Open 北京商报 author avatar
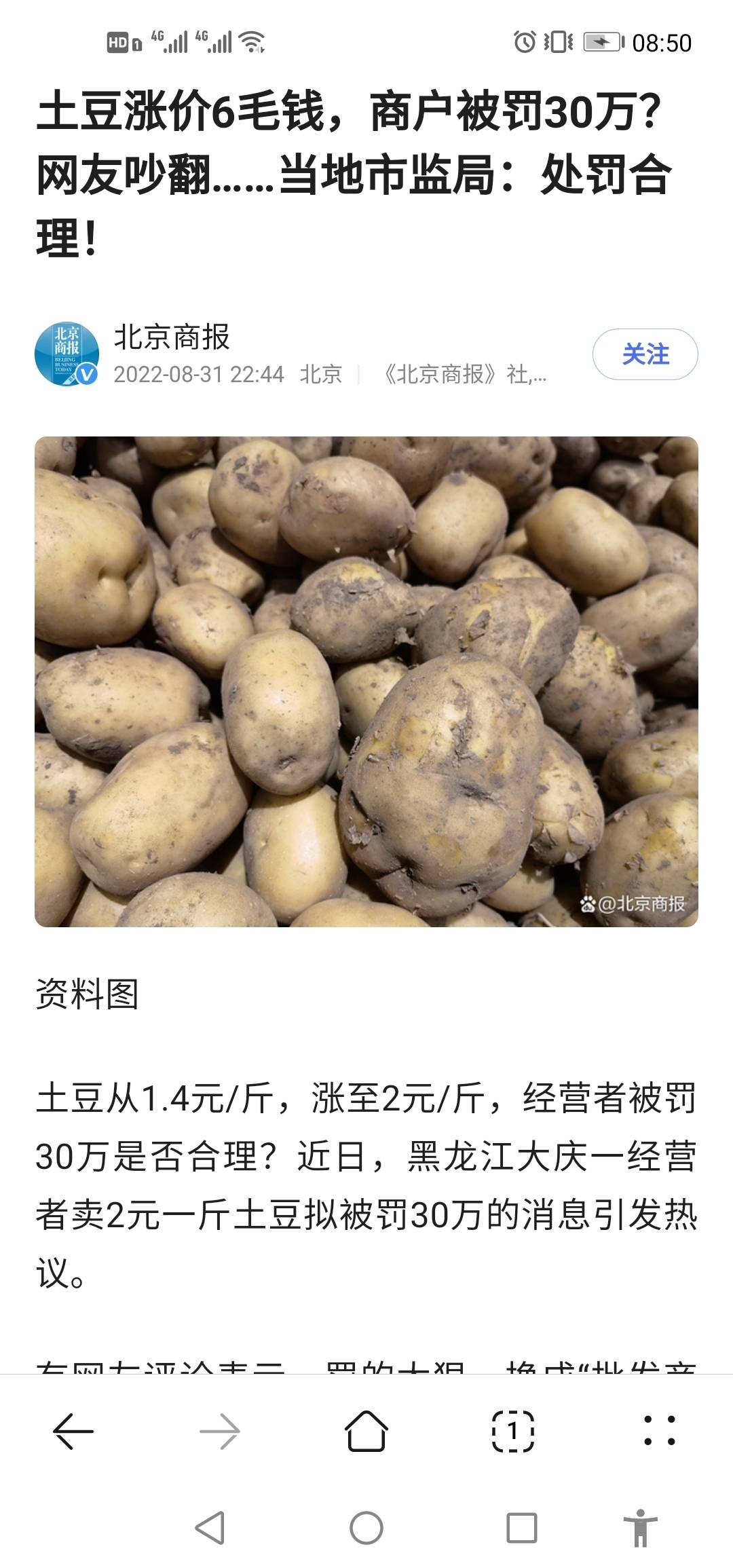 [x=67, y=354]
